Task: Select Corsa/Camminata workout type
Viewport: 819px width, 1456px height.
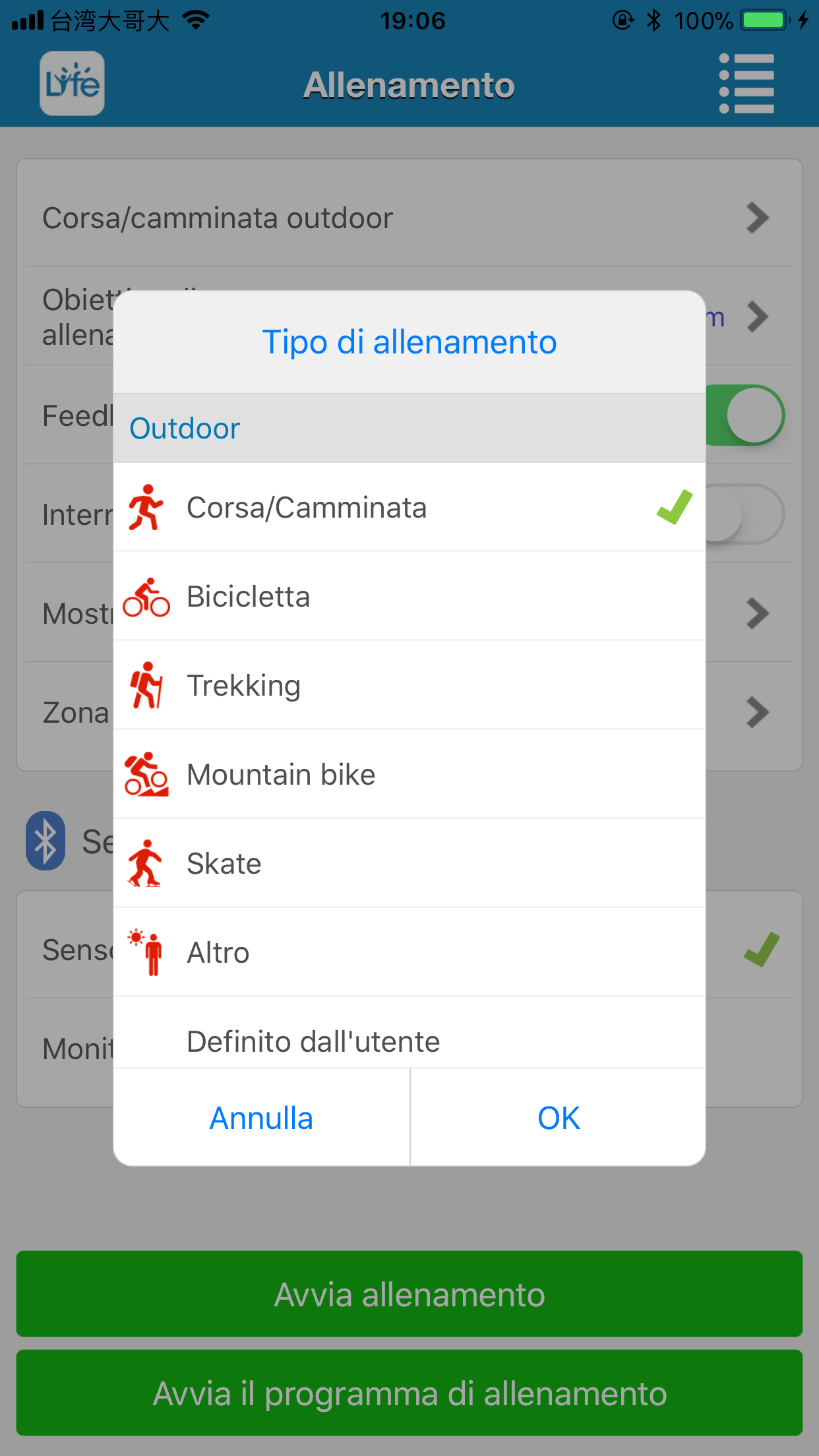Action: 409,507
